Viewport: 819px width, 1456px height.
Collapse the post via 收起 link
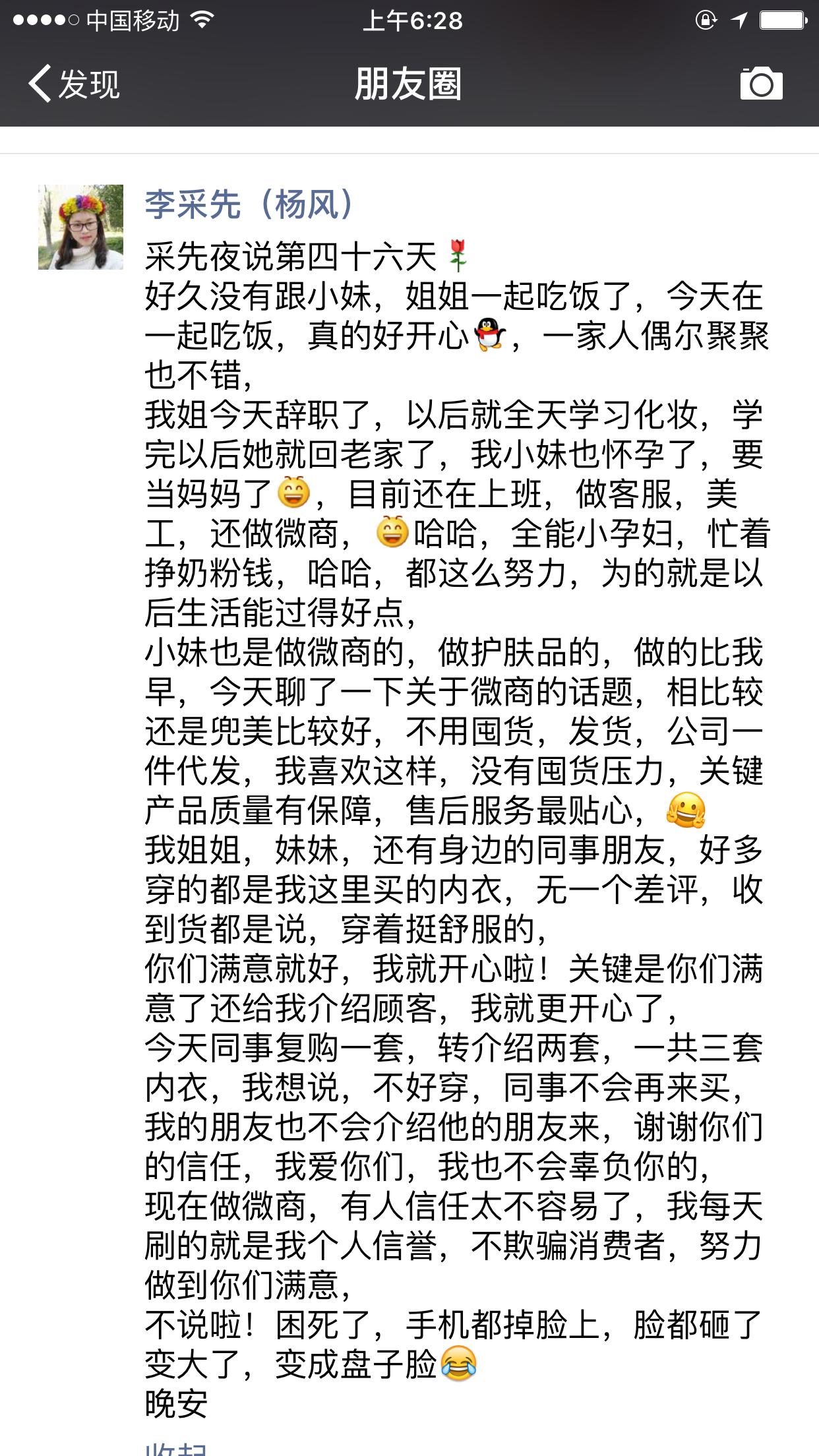(x=177, y=1449)
